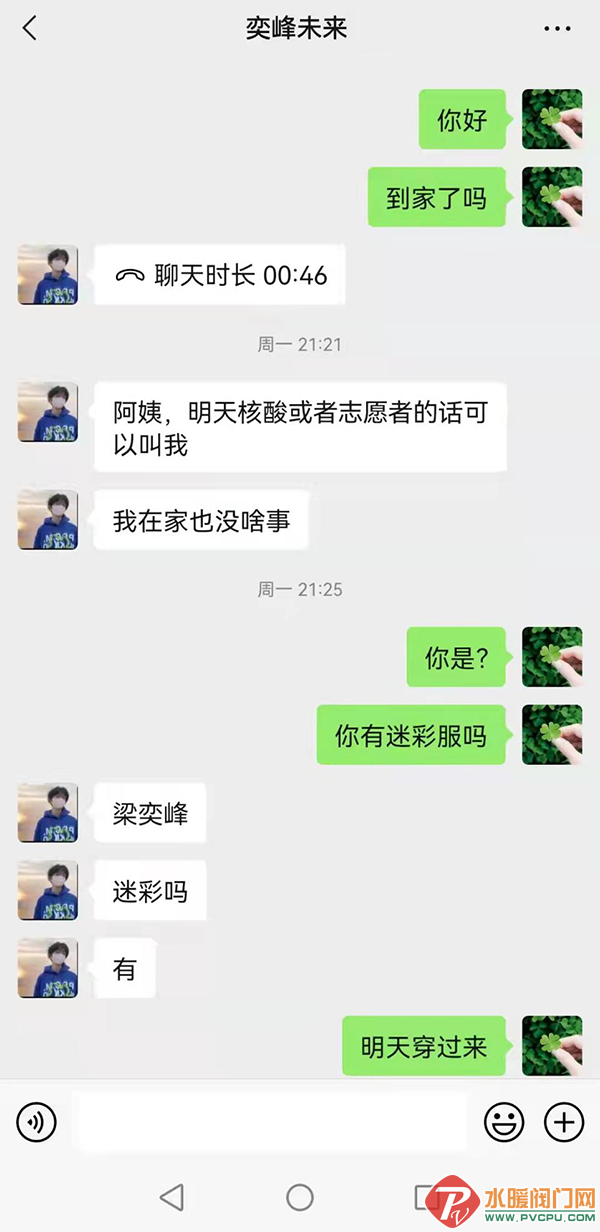Tap the call record 聊天时长 00:46

tap(220, 275)
